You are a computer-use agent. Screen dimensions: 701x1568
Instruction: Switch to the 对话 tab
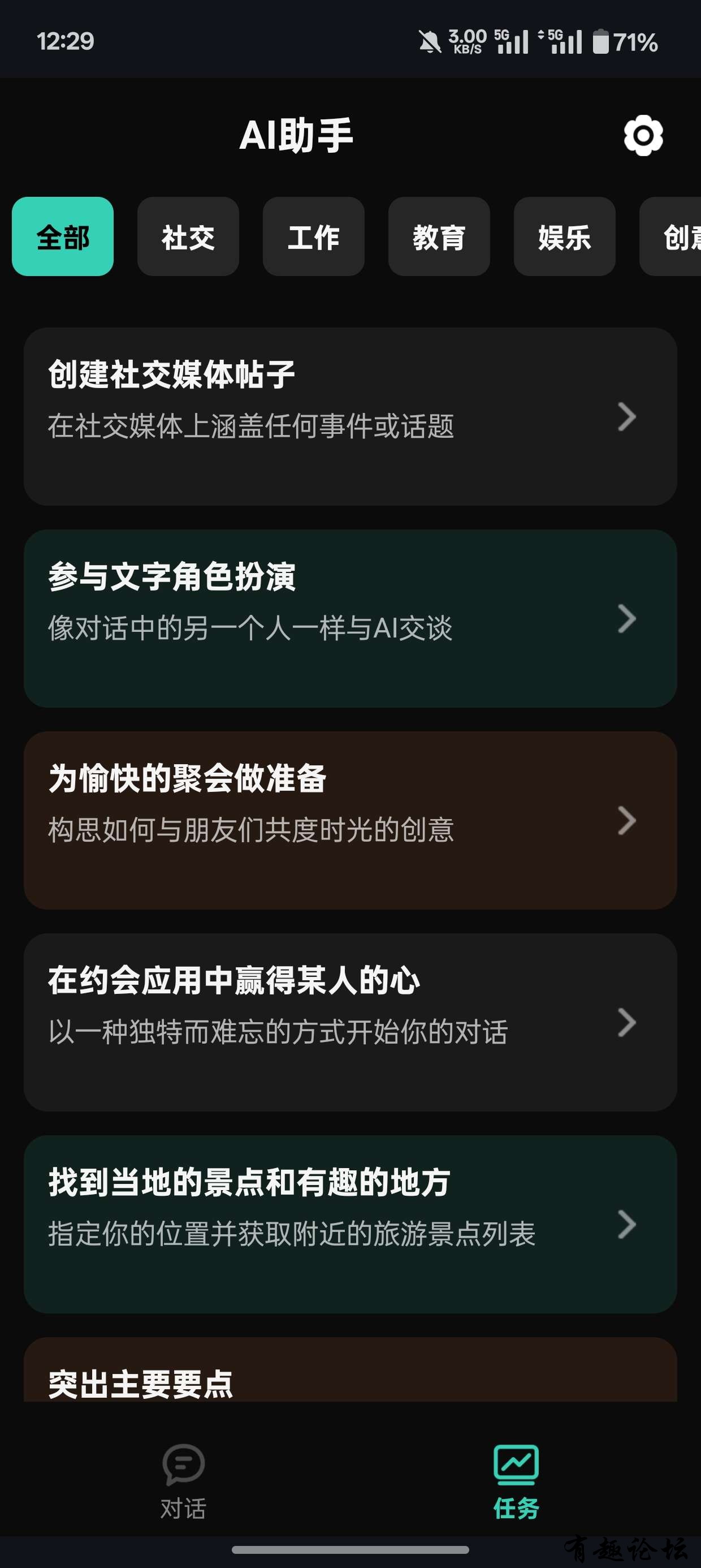click(x=183, y=1480)
